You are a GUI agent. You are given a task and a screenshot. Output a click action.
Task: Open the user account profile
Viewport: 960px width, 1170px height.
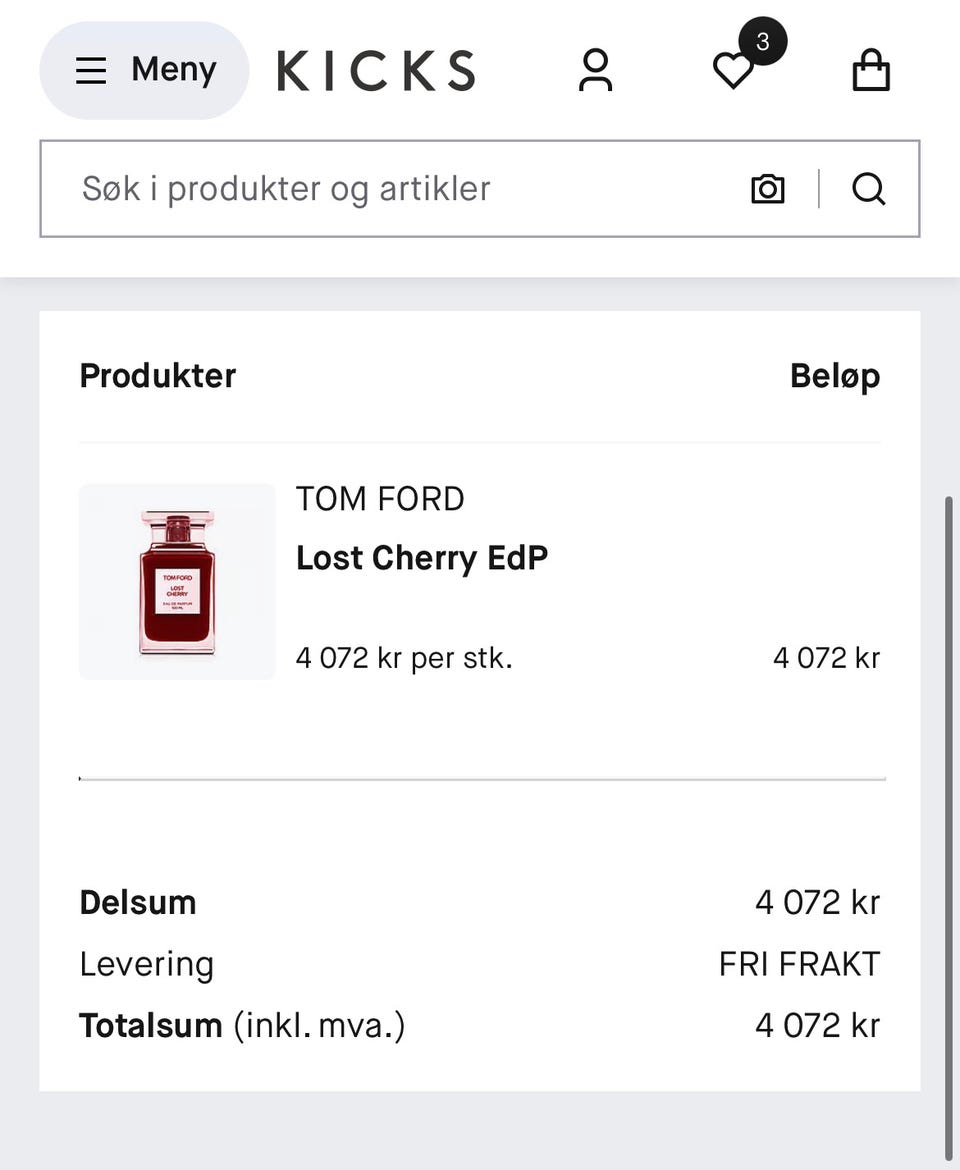[x=595, y=71]
